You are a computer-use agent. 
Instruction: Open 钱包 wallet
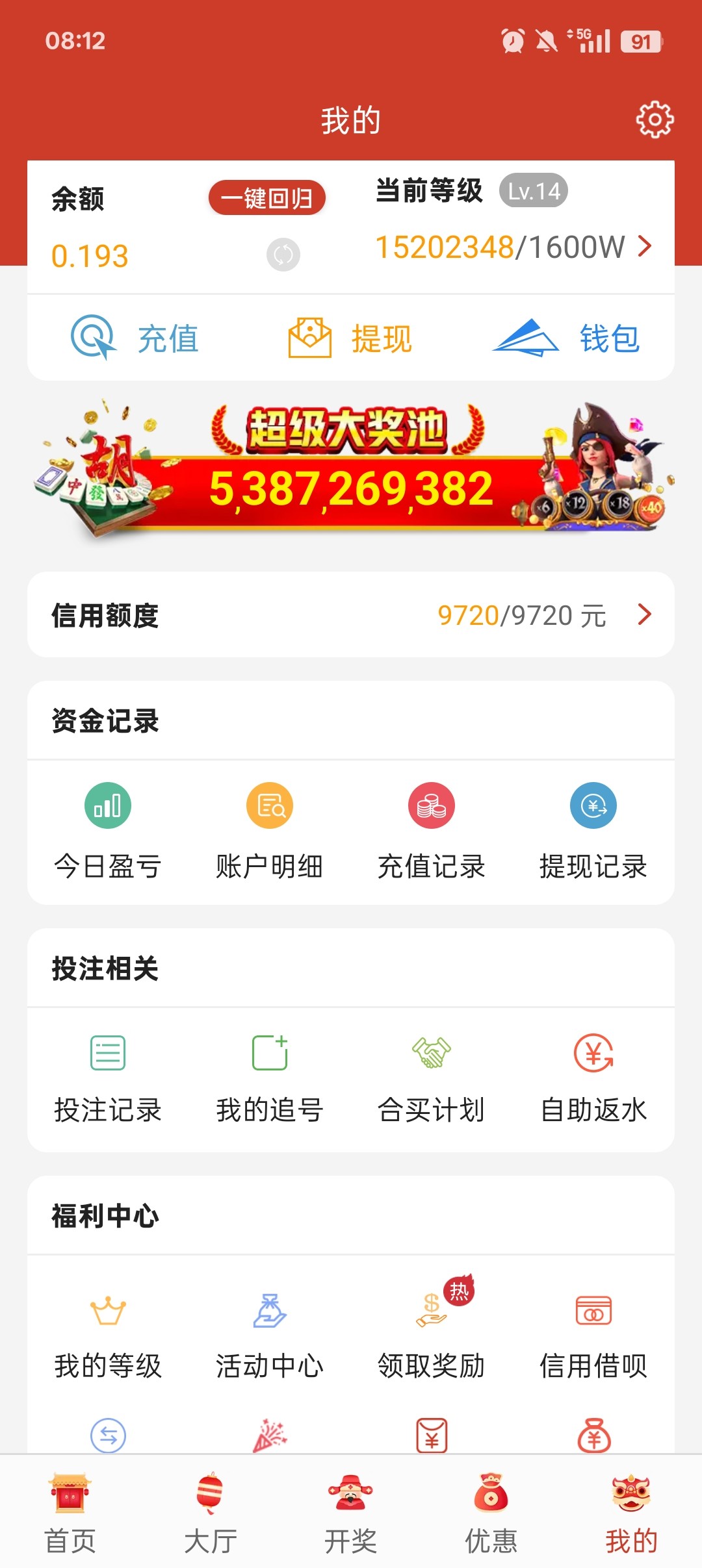567,338
